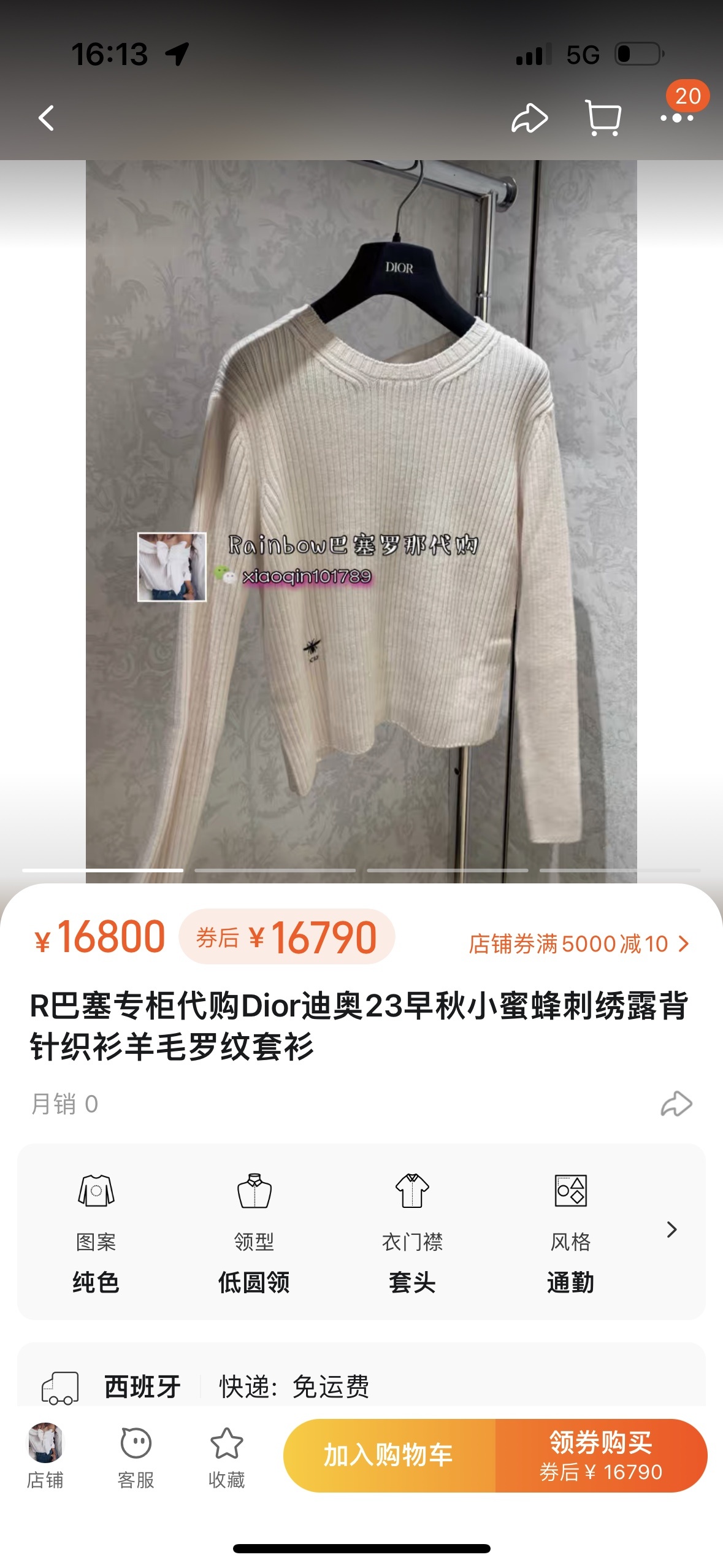Tap 加入购物车 to add to cart
This screenshot has height=1568, width=723.
point(389,1455)
